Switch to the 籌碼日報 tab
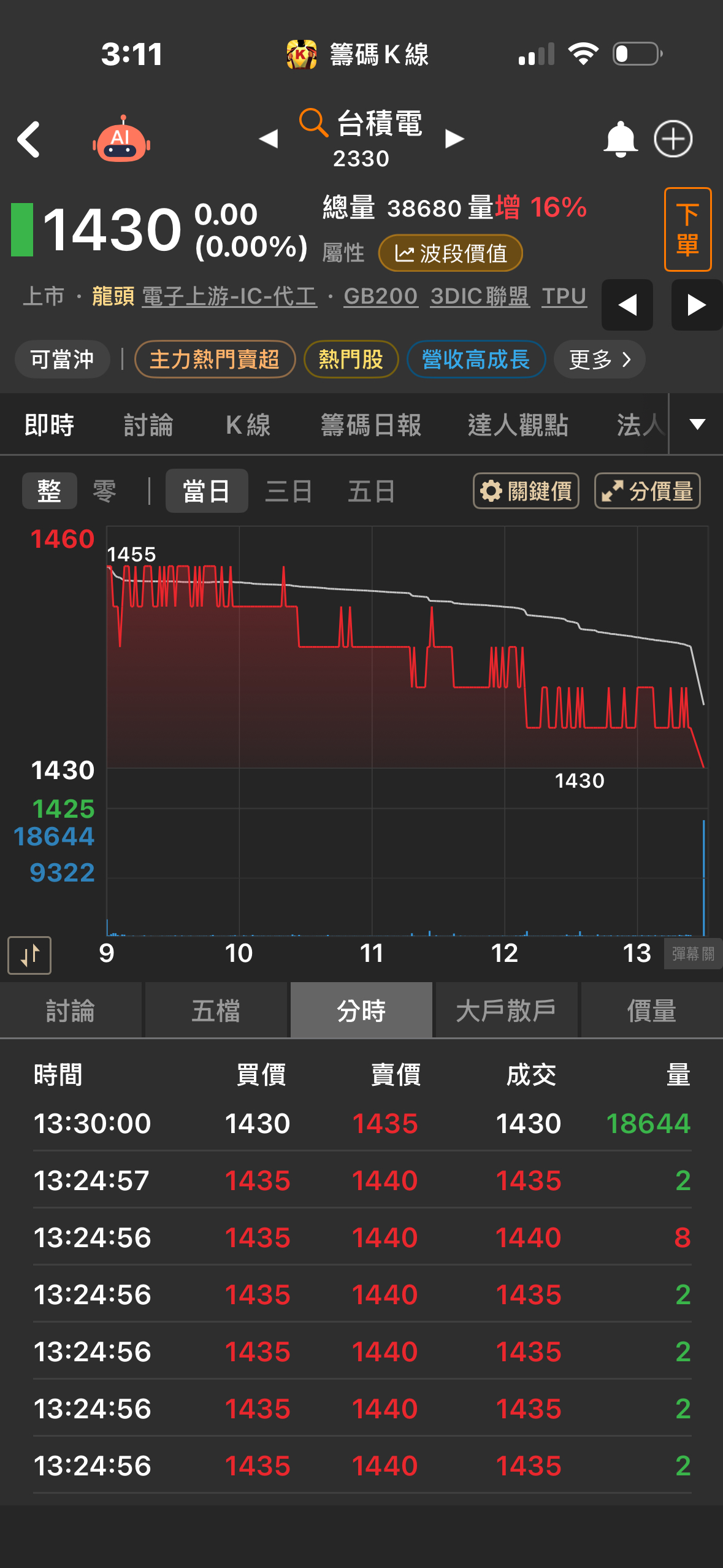The height and width of the screenshot is (1568, 723). point(371,425)
